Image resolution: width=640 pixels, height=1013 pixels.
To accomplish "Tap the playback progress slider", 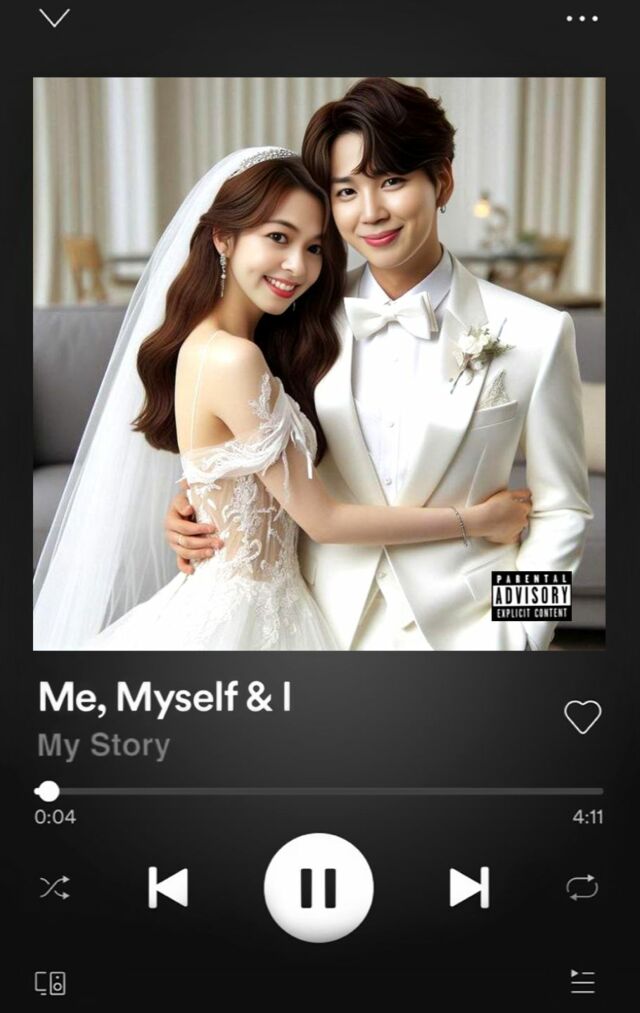I will point(320,791).
